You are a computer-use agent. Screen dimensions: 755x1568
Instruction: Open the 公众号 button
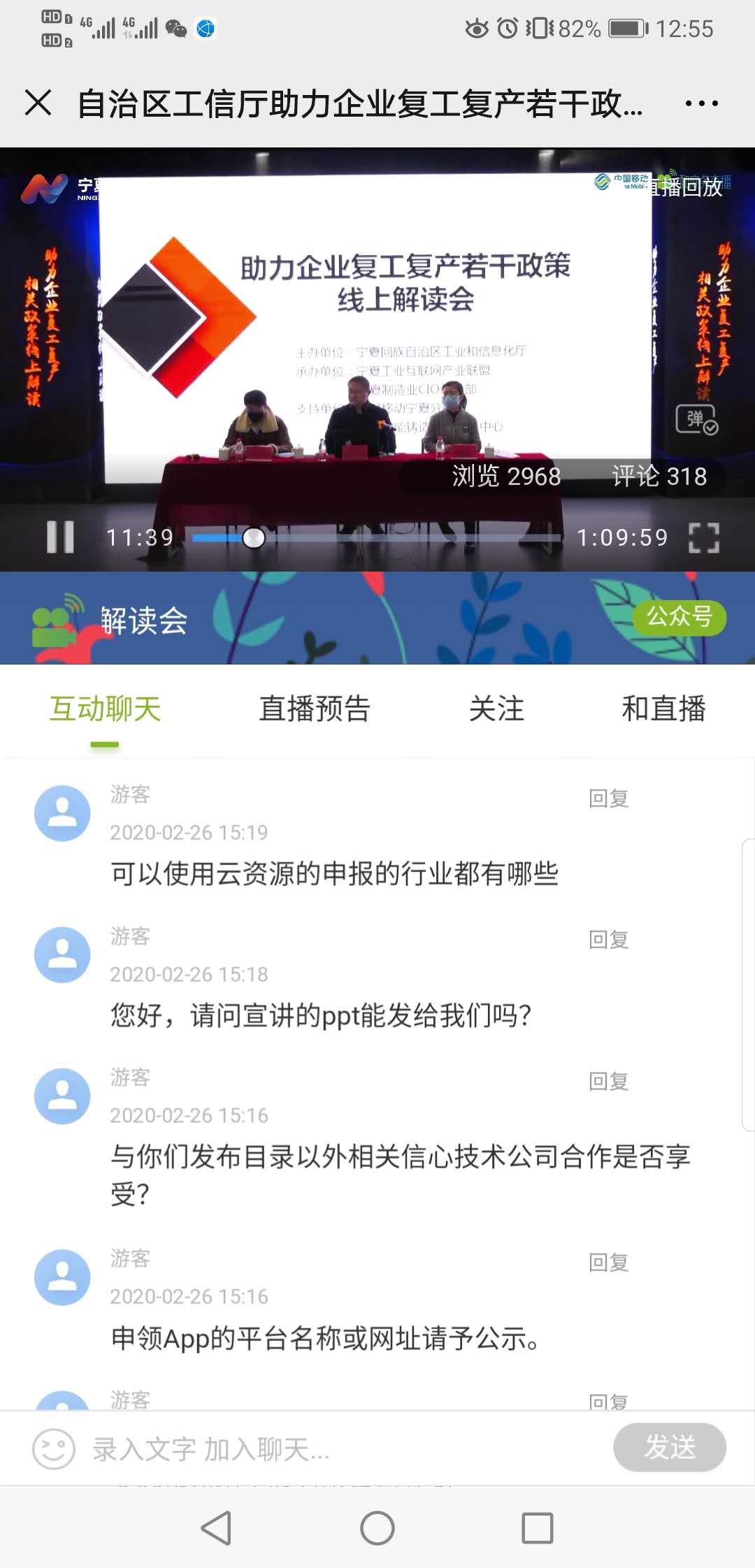click(x=679, y=617)
